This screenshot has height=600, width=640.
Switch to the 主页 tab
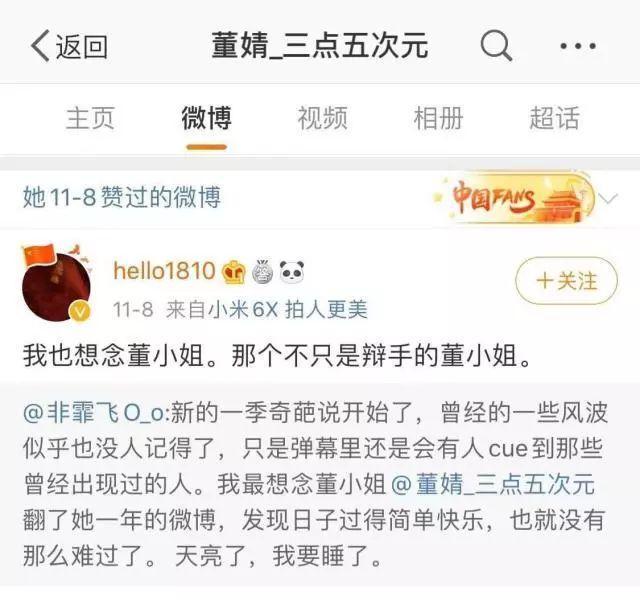pyautogui.click(x=91, y=117)
